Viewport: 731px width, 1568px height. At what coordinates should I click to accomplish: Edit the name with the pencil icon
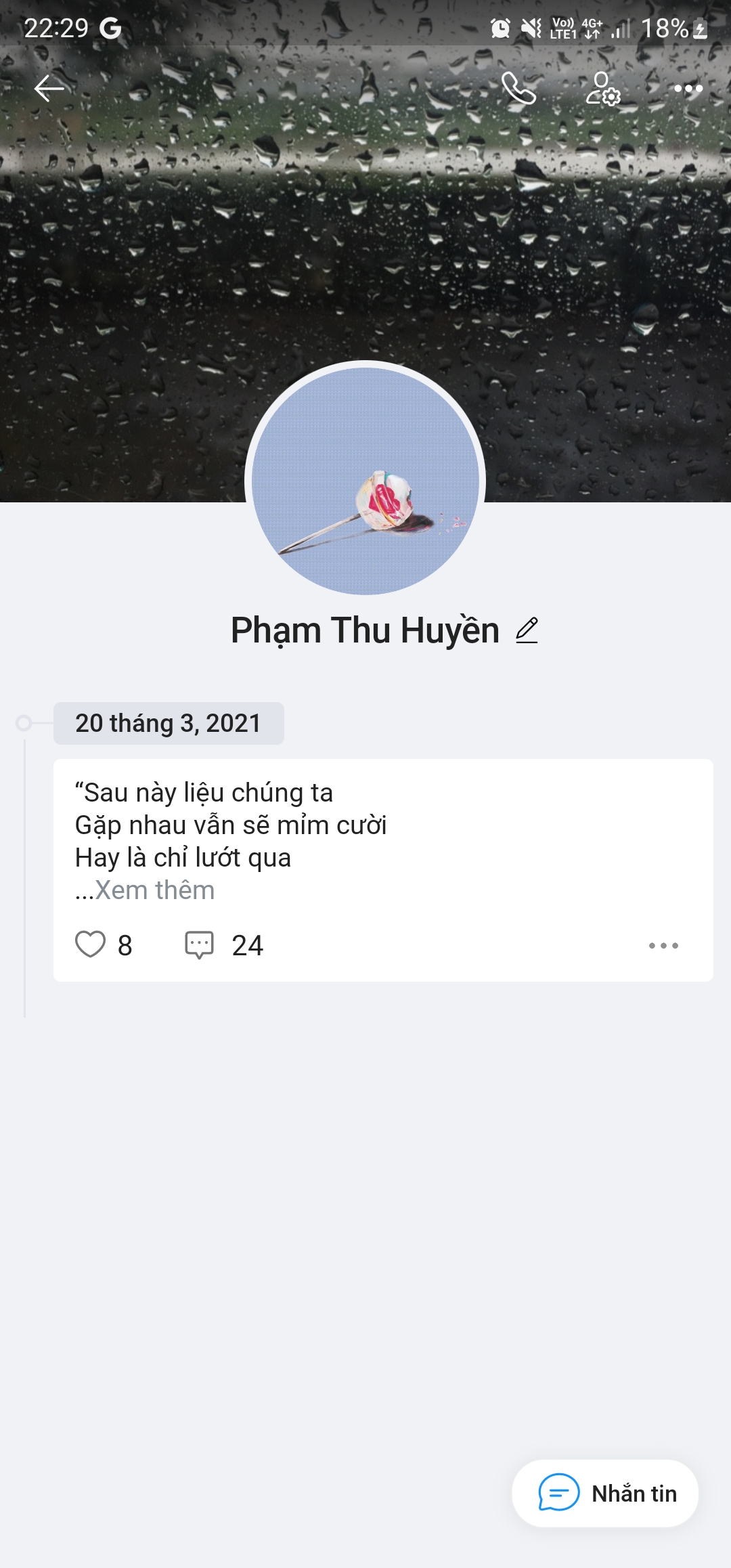point(527,630)
